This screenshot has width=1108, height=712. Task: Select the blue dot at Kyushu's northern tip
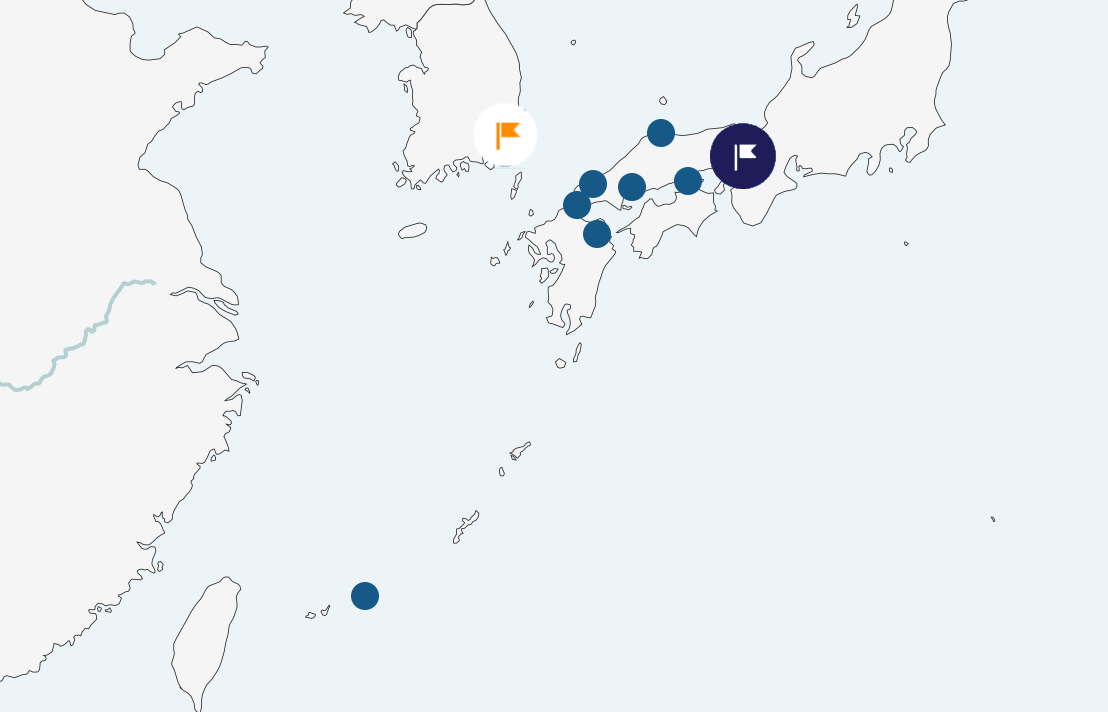[x=577, y=205]
